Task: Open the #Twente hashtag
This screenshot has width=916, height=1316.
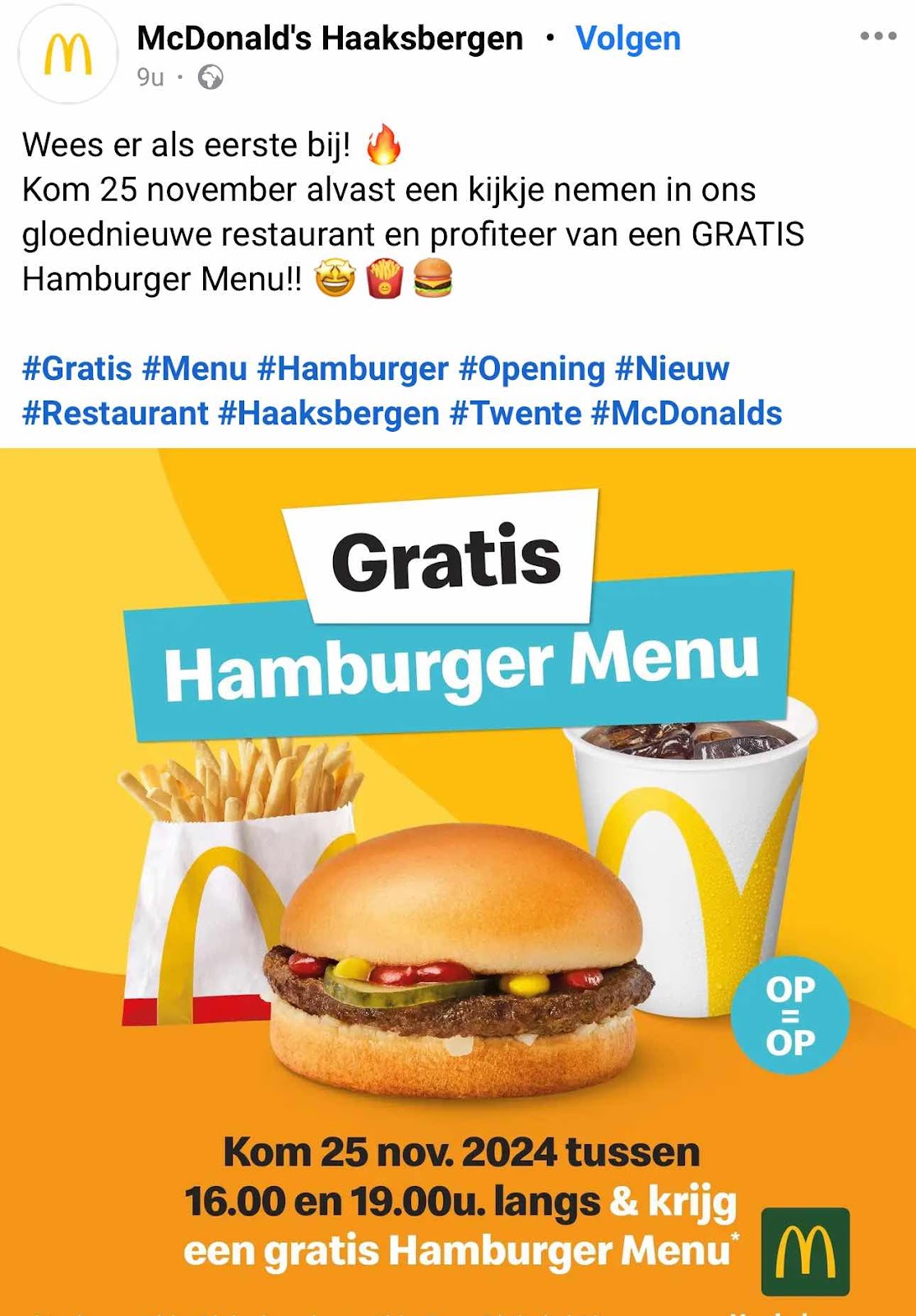Action: click(x=516, y=413)
